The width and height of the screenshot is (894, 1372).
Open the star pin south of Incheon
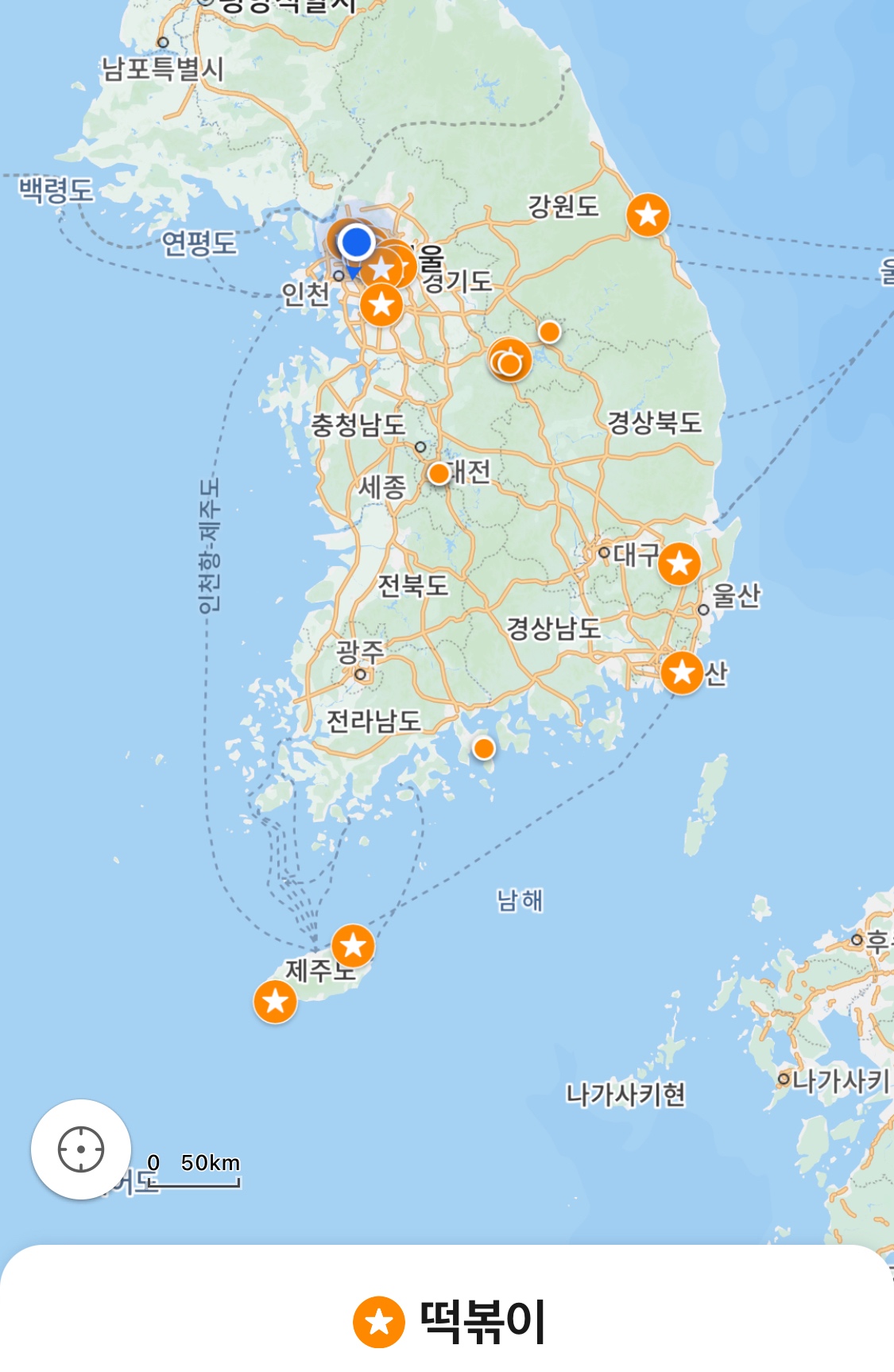pos(381,304)
